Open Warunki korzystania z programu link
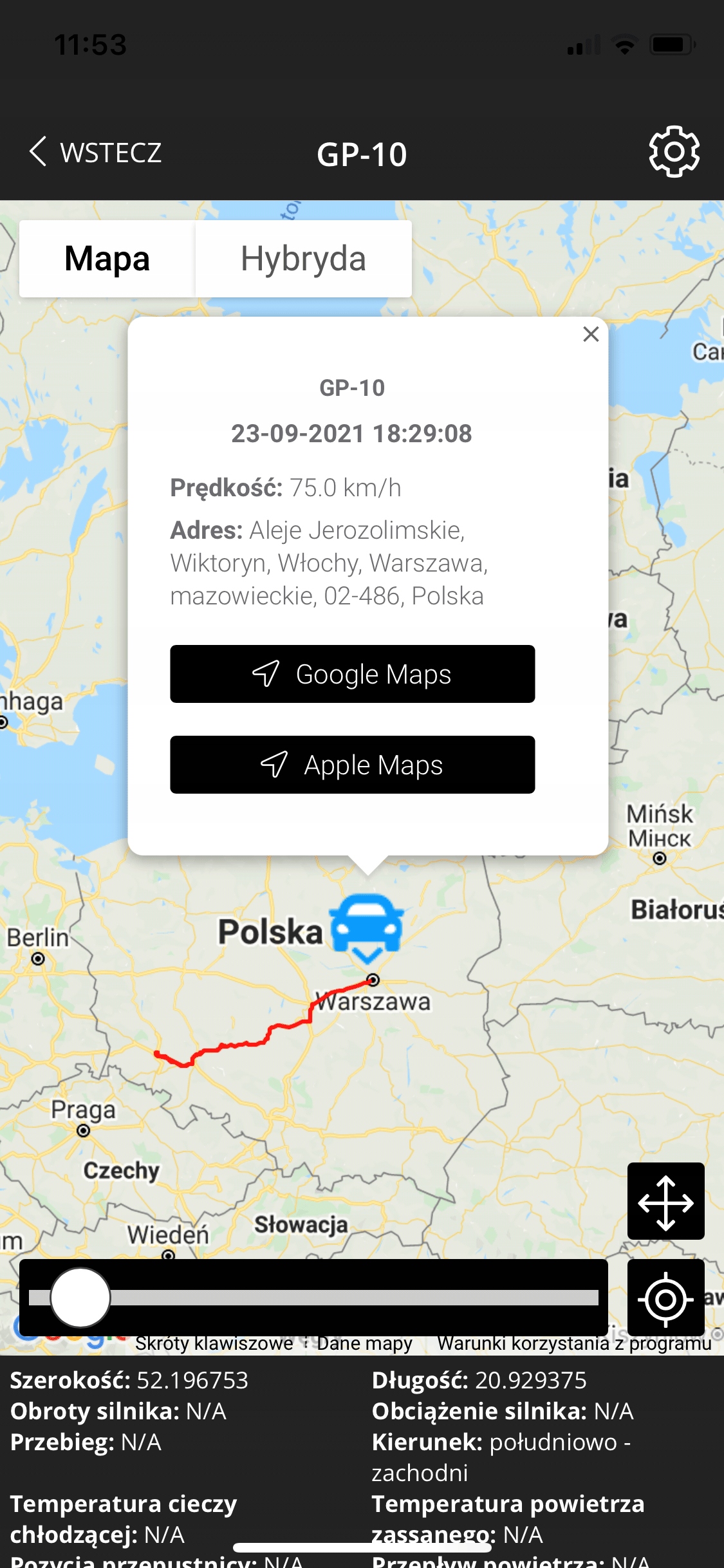The image size is (724, 1568). 574,1344
